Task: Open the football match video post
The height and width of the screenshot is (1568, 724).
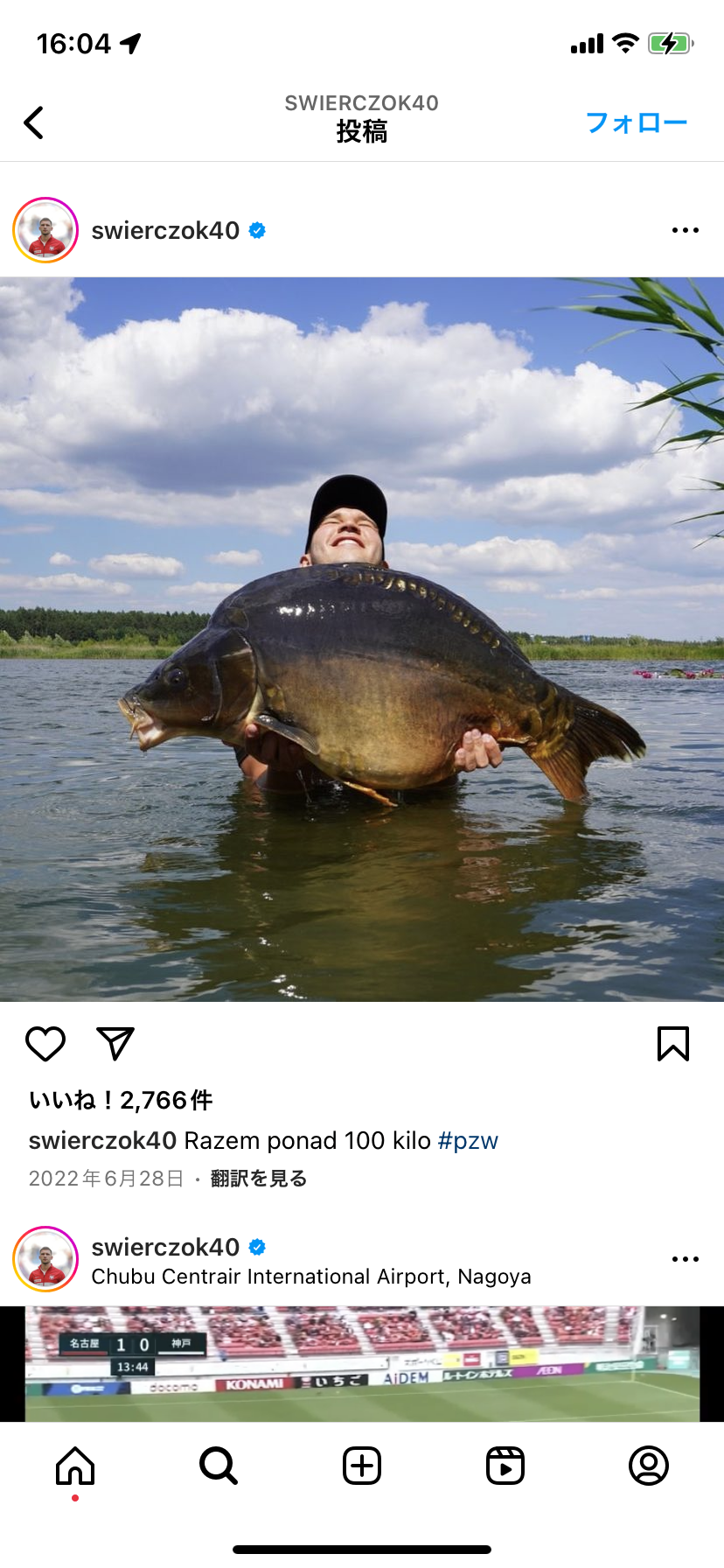Action: tap(362, 1363)
